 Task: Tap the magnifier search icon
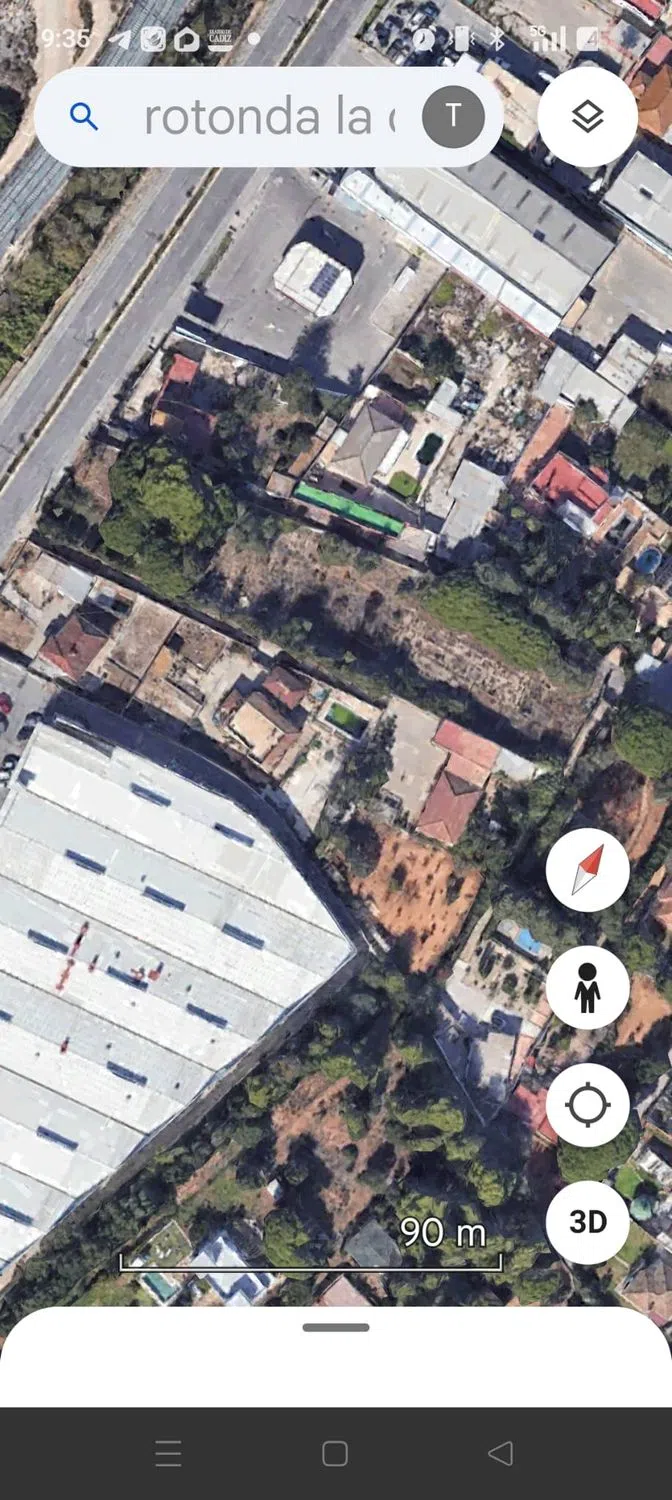[x=84, y=117]
